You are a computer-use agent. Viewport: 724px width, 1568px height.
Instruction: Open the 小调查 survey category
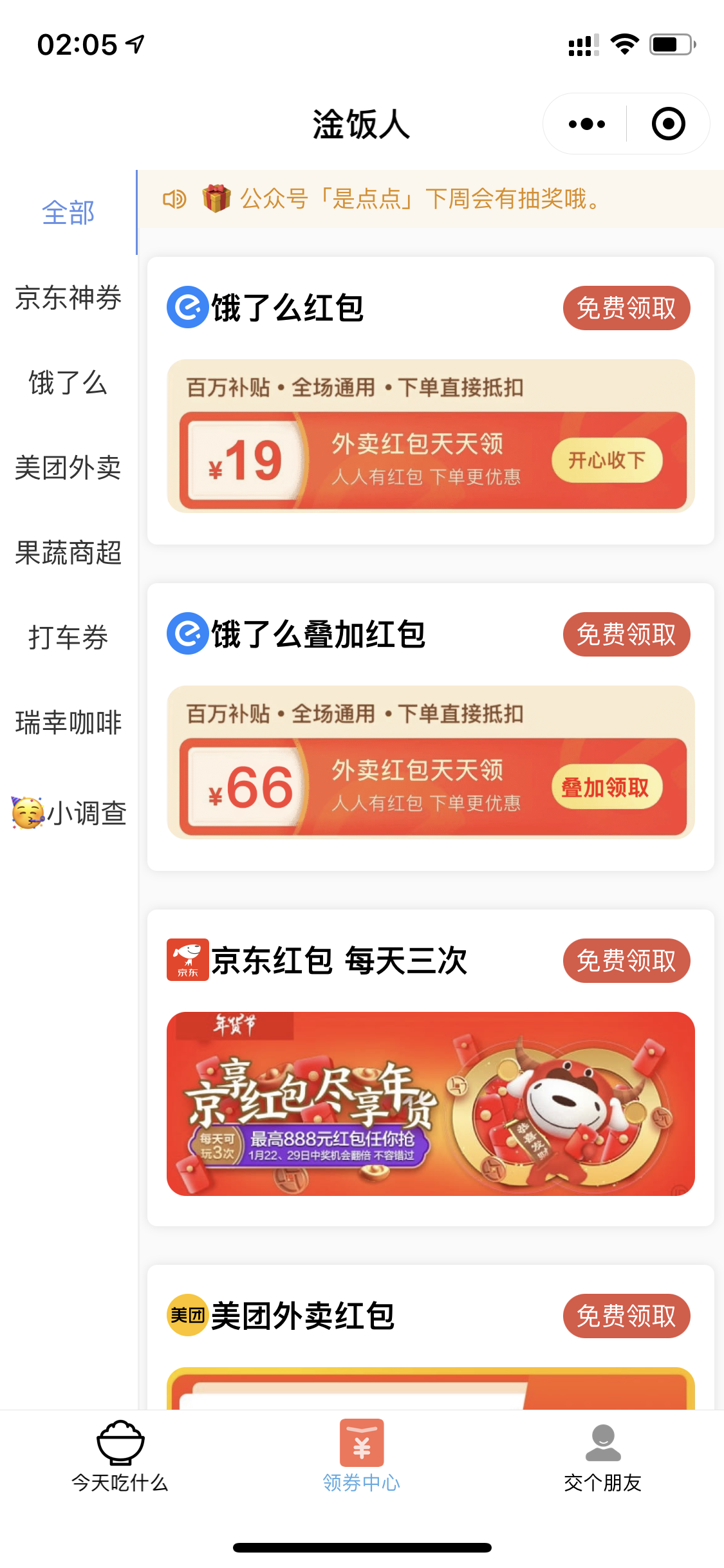coord(68,812)
